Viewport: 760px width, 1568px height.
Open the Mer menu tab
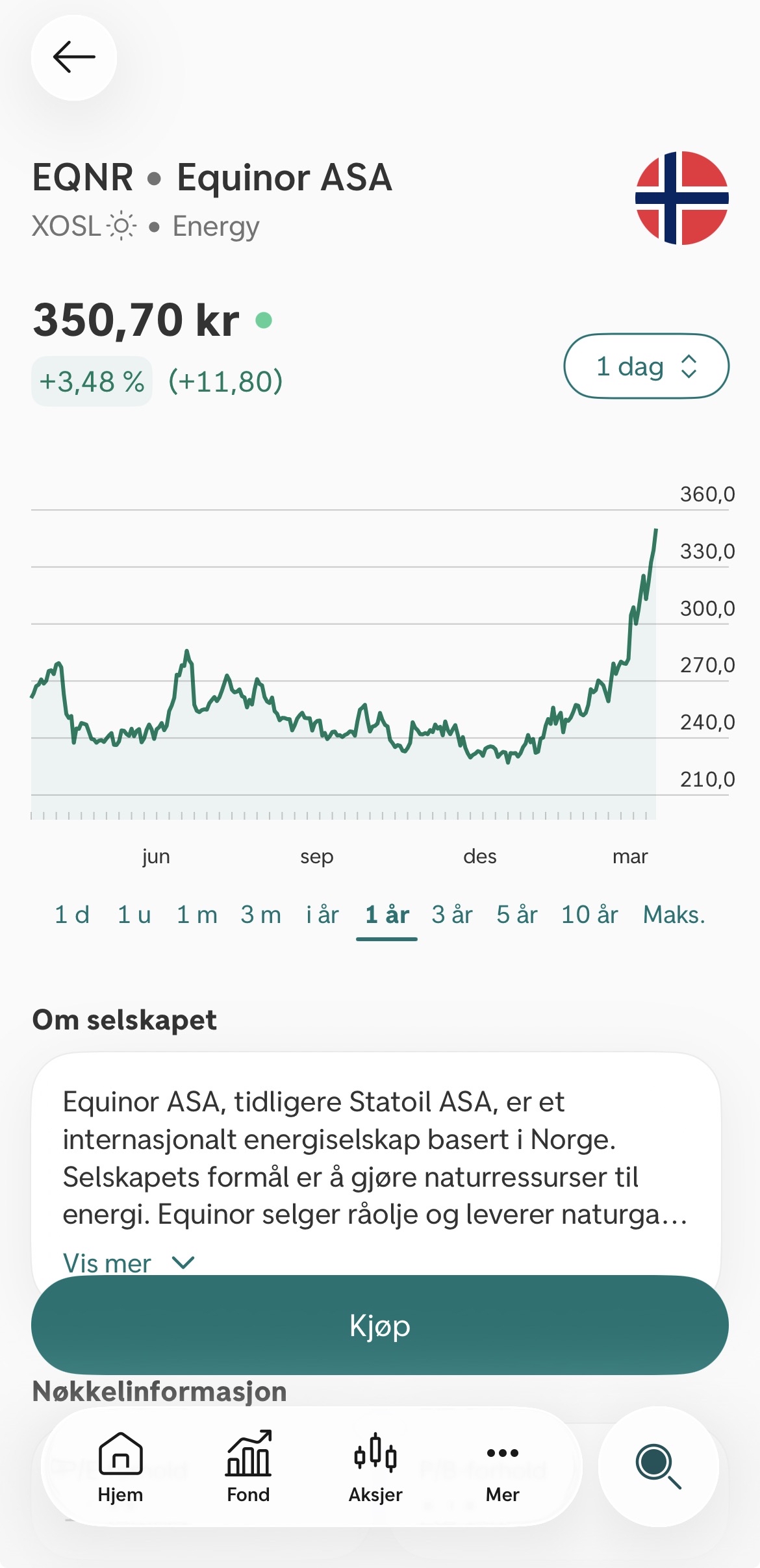502,1467
